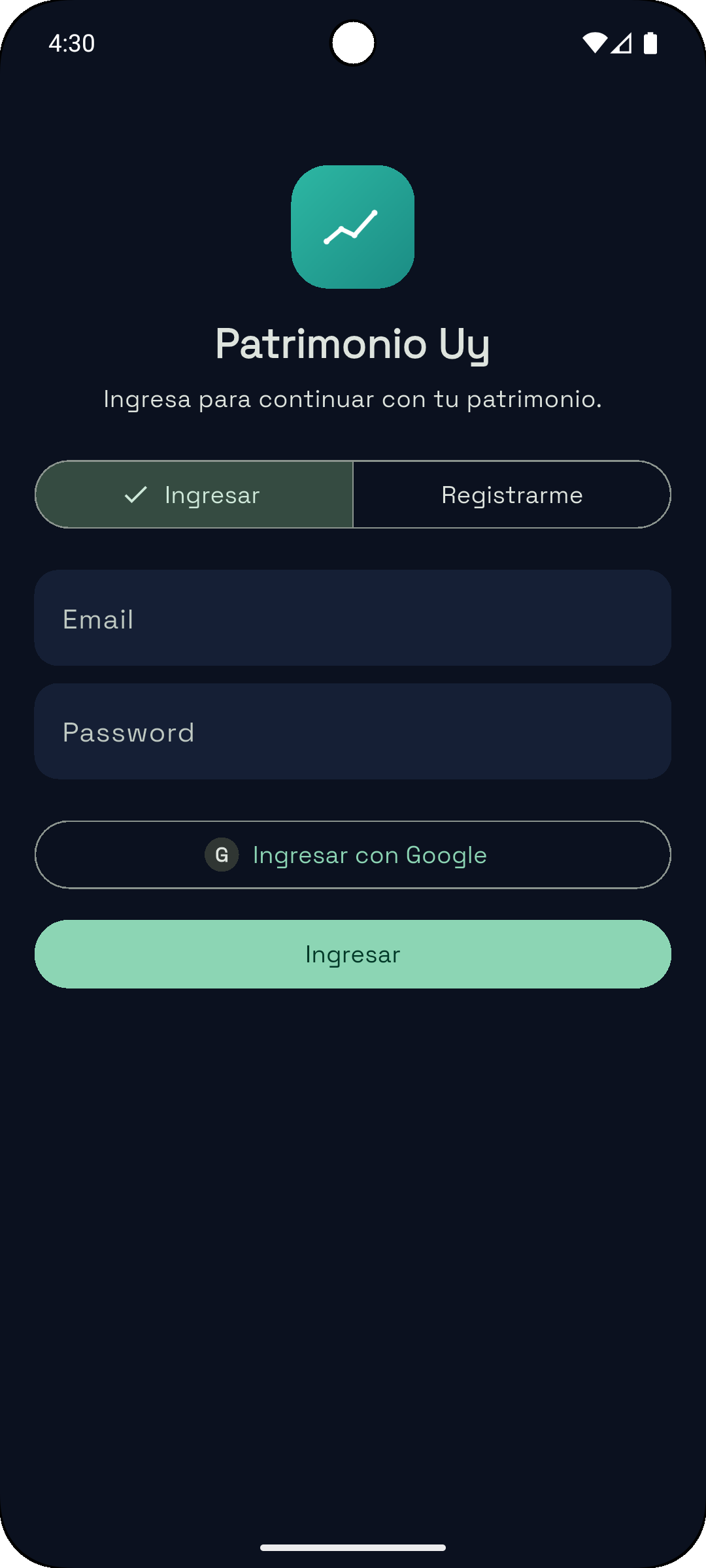Tap the subtitle text about continuar con tu patrimonio
The width and height of the screenshot is (706, 1568).
pos(353,399)
